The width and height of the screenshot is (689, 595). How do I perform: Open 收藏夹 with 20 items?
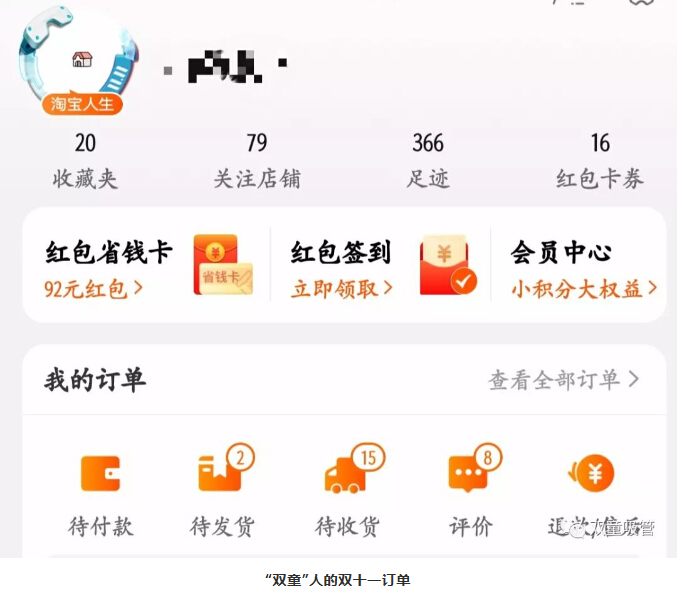click(x=85, y=162)
